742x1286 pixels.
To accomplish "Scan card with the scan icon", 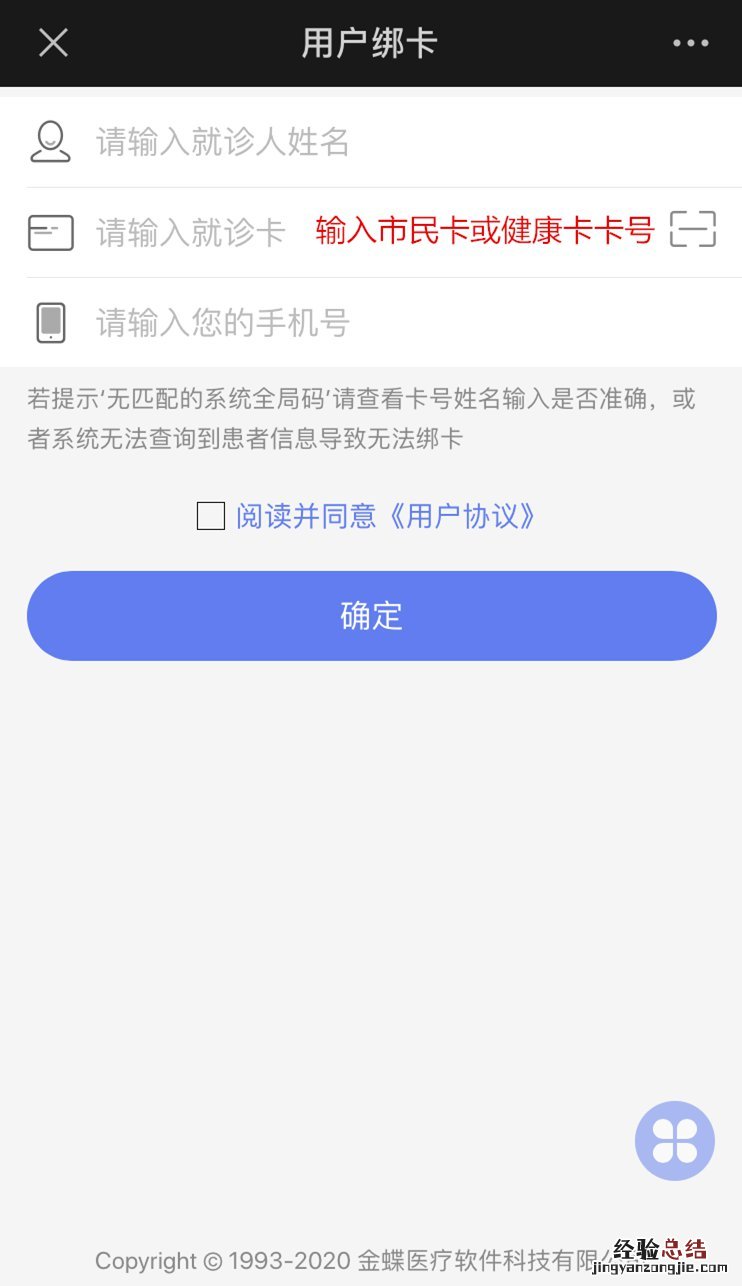I will coord(692,230).
